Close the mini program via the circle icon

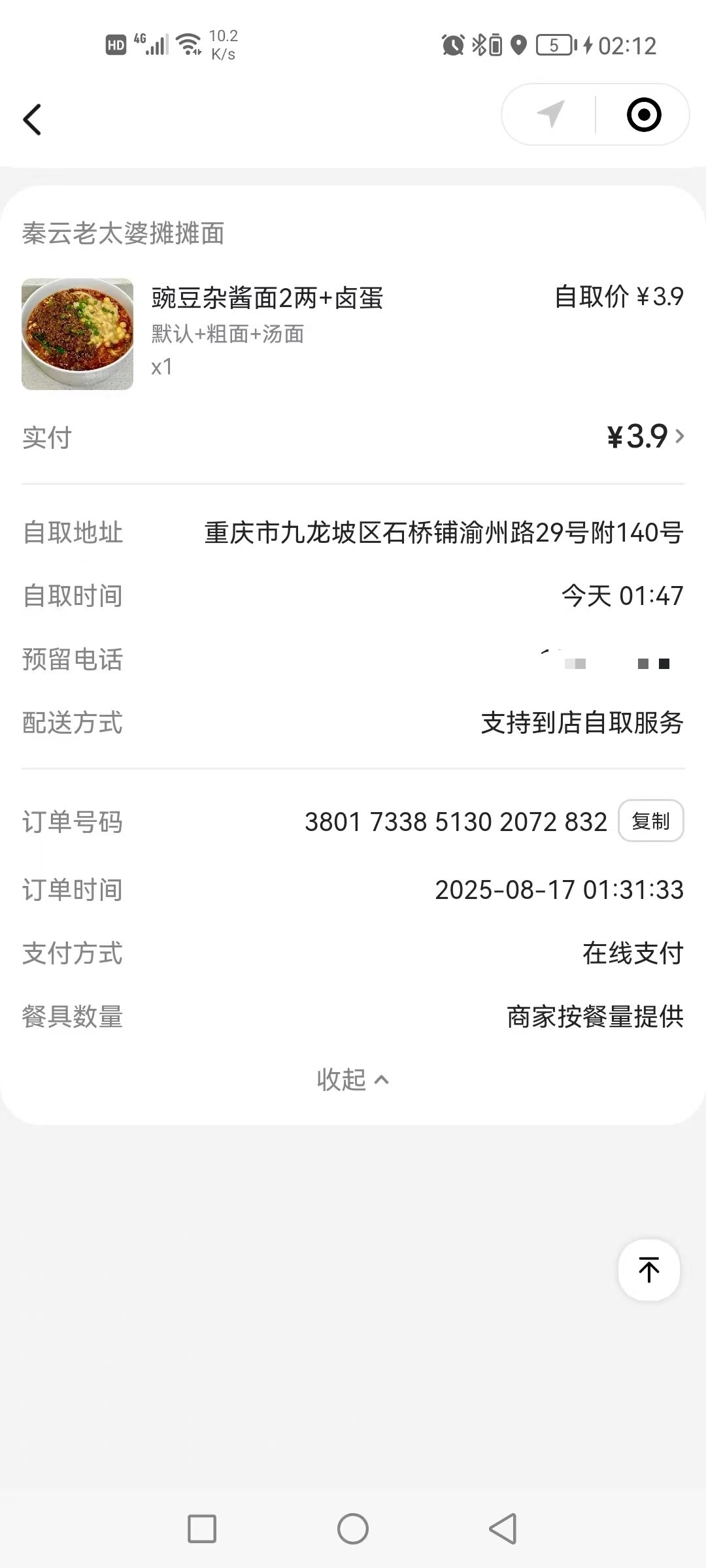(x=643, y=115)
